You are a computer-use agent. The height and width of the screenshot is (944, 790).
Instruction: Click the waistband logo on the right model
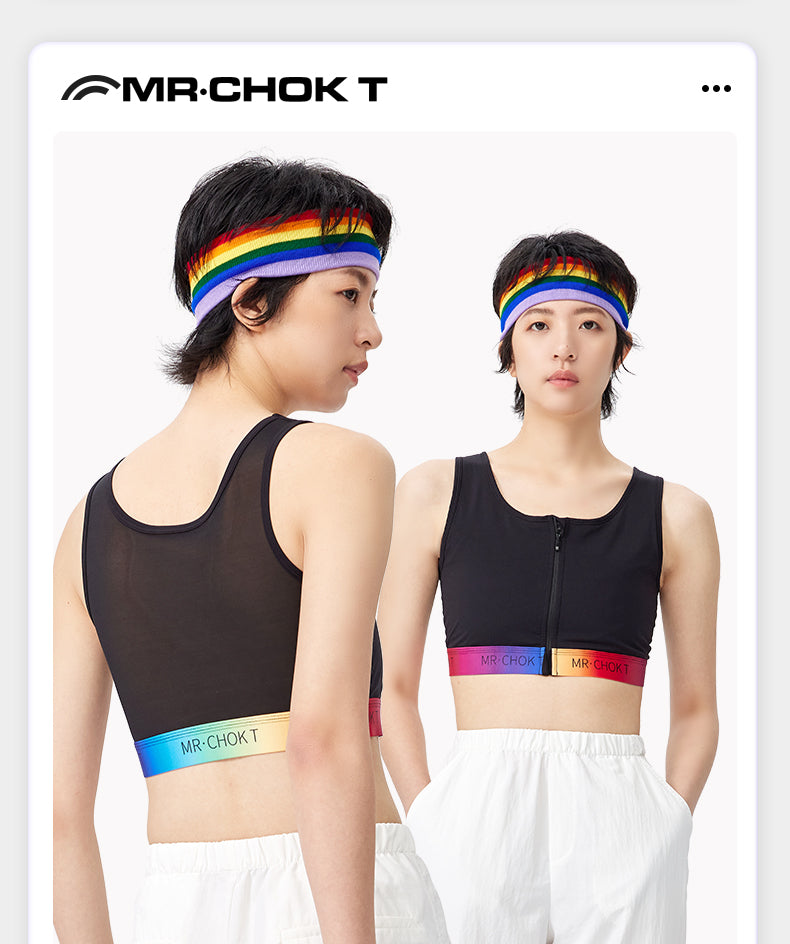coord(598,663)
